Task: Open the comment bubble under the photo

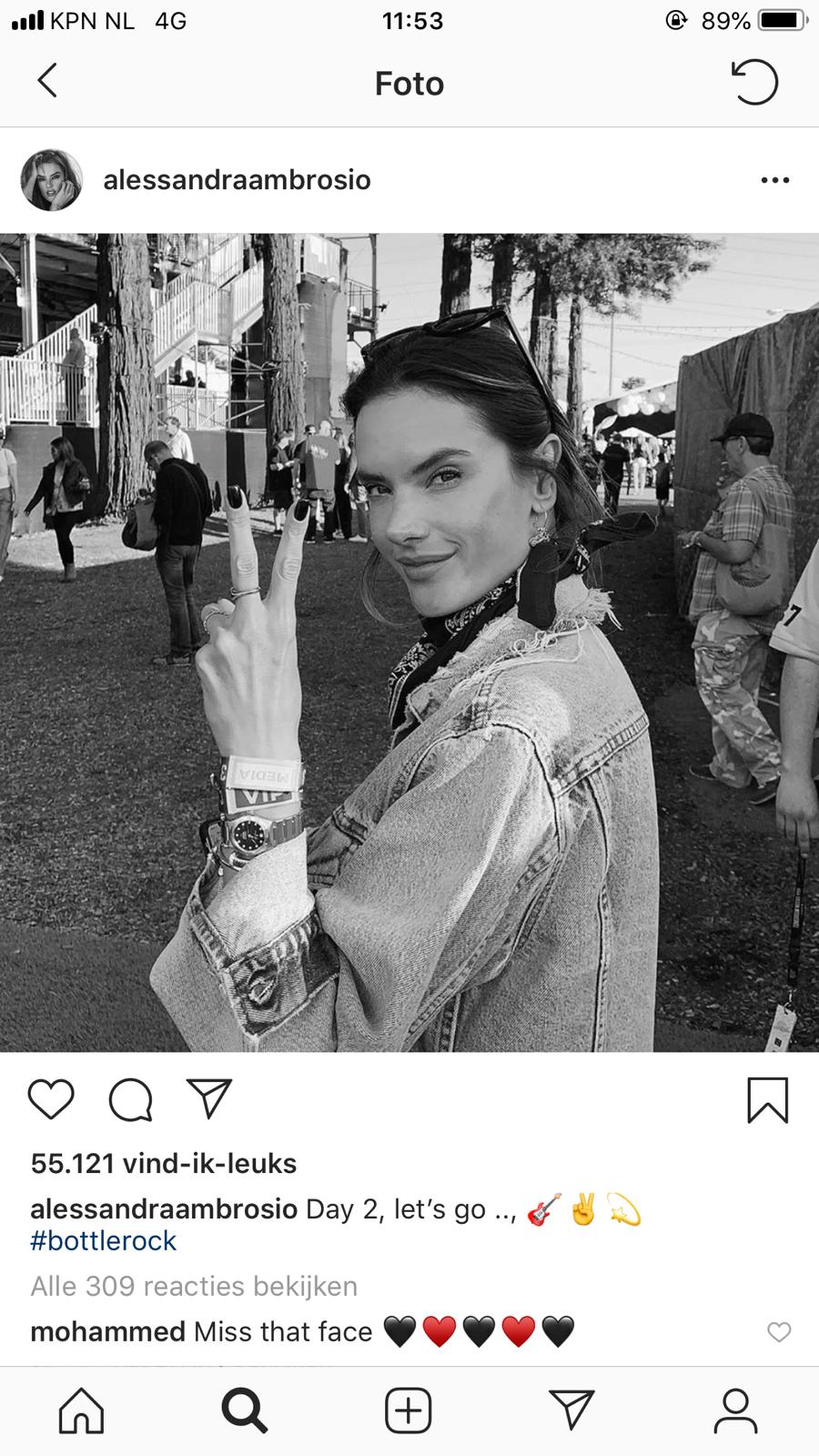Action: pyautogui.click(x=130, y=1100)
